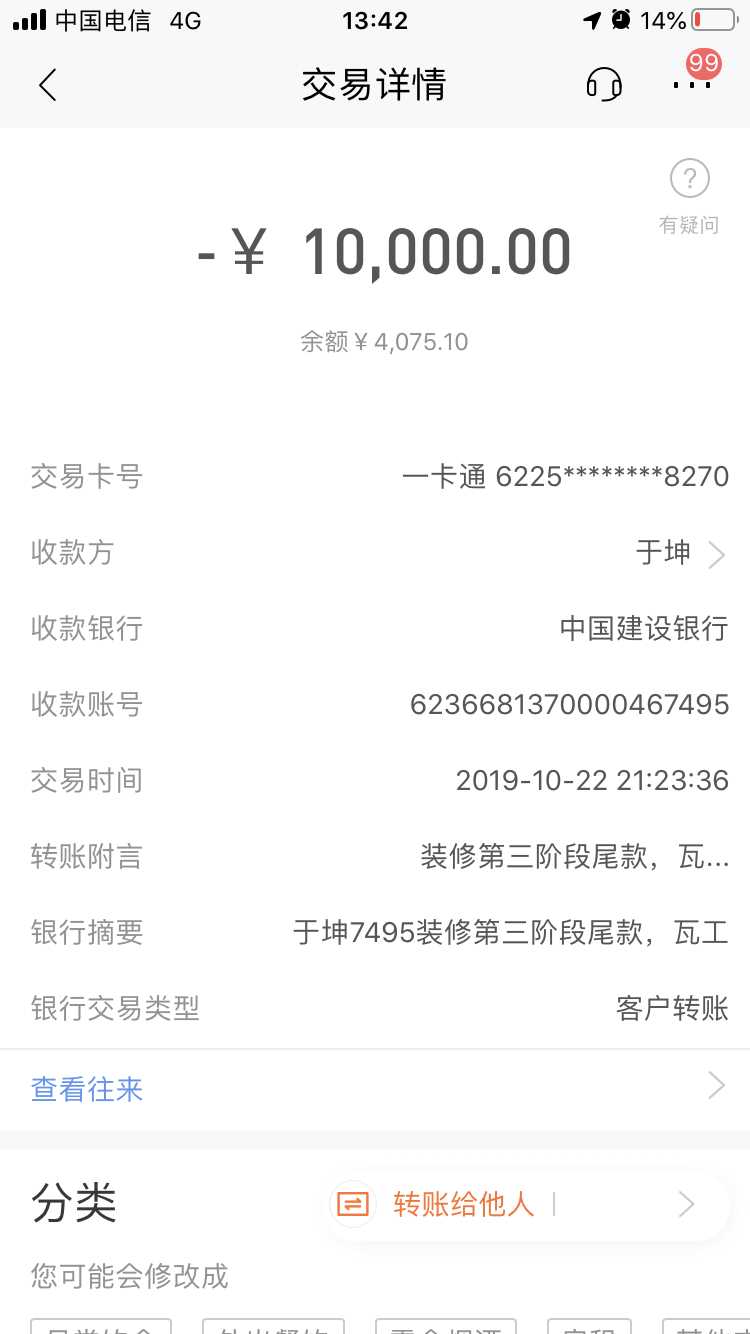The width and height of the screenshot is (750, 1334).
Task: Open 查看往来 transaction history
Action: (x=375, y=1089)
